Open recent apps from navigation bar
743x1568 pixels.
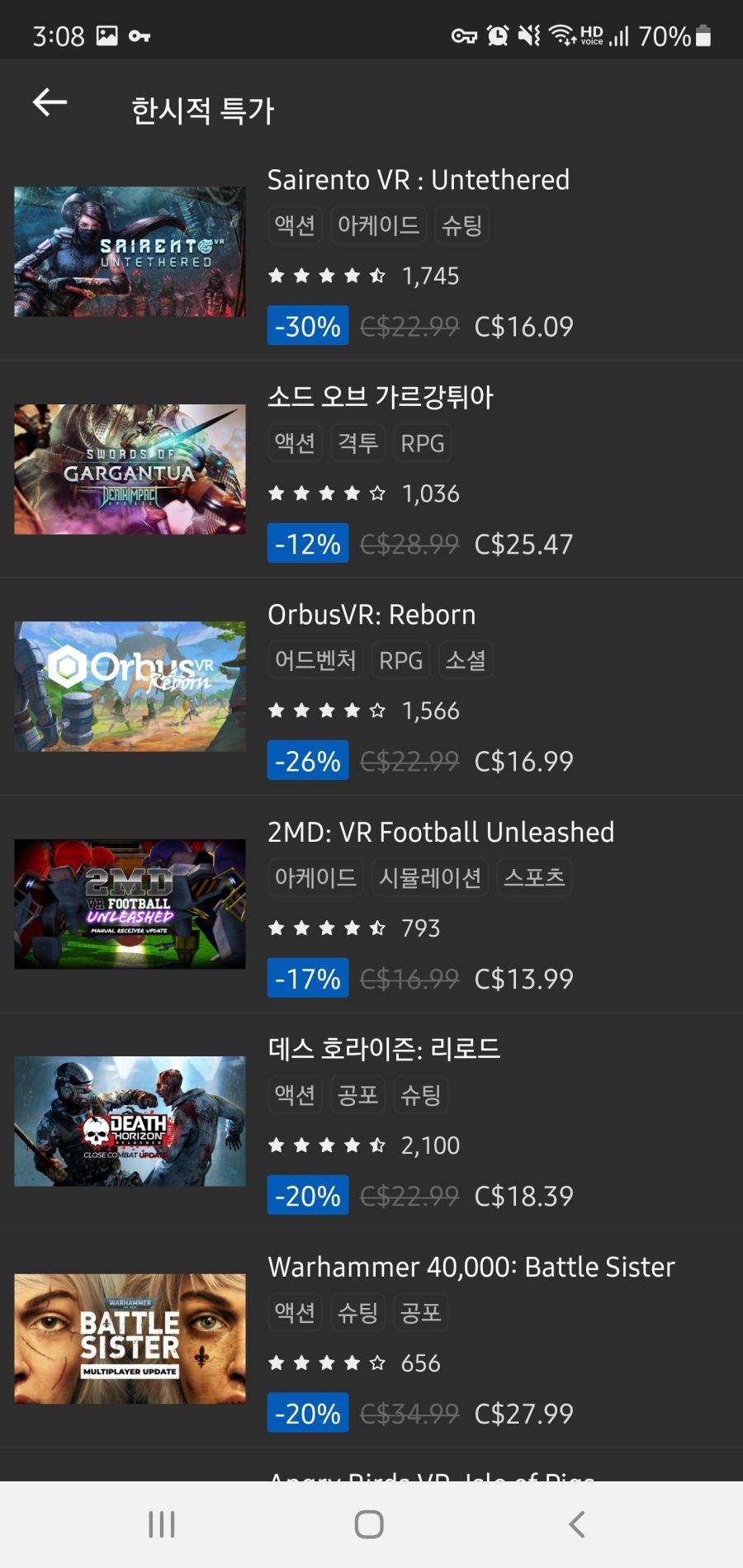(x=162, y=1524)
